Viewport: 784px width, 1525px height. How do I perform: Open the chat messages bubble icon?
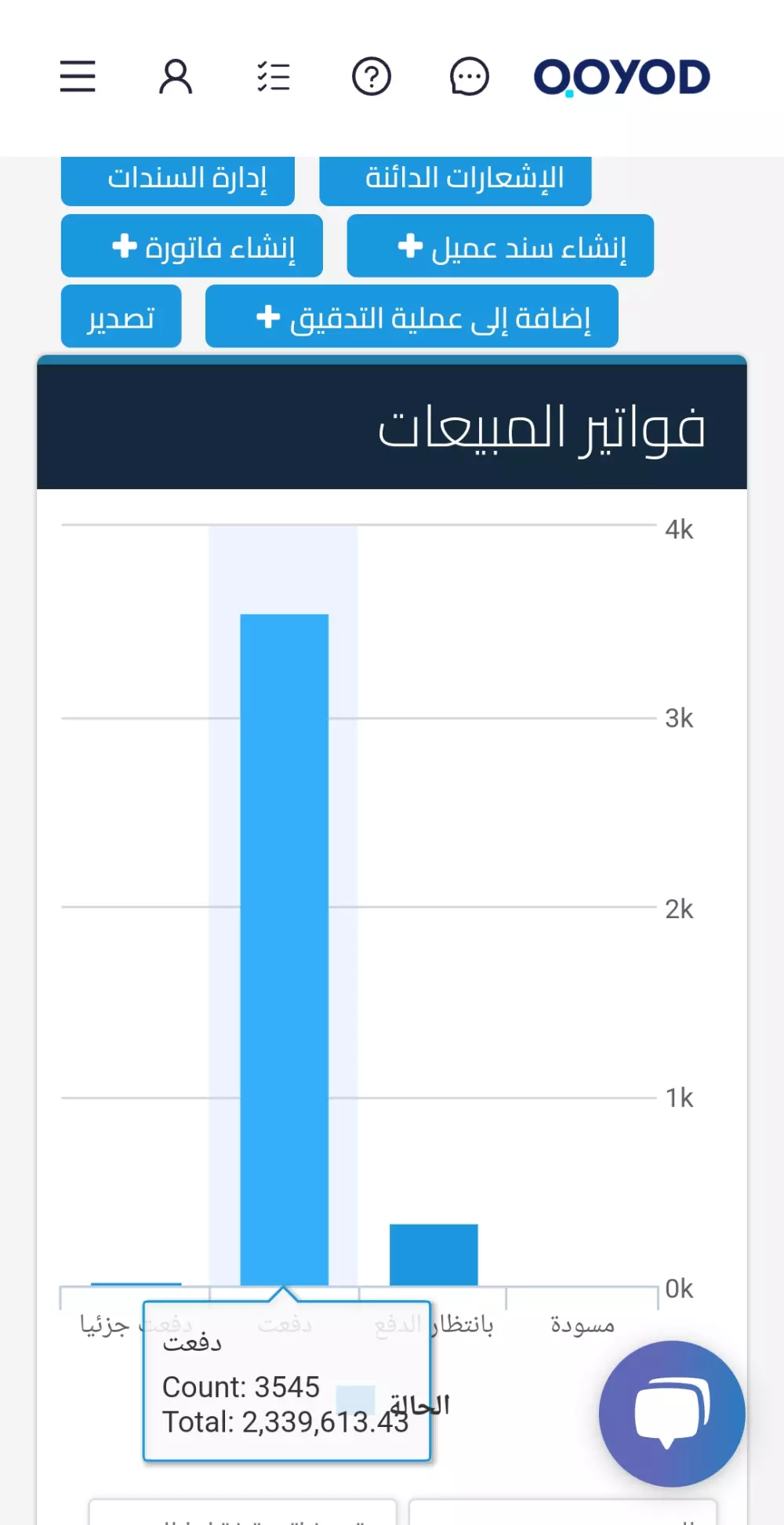[x=469, y=76]
